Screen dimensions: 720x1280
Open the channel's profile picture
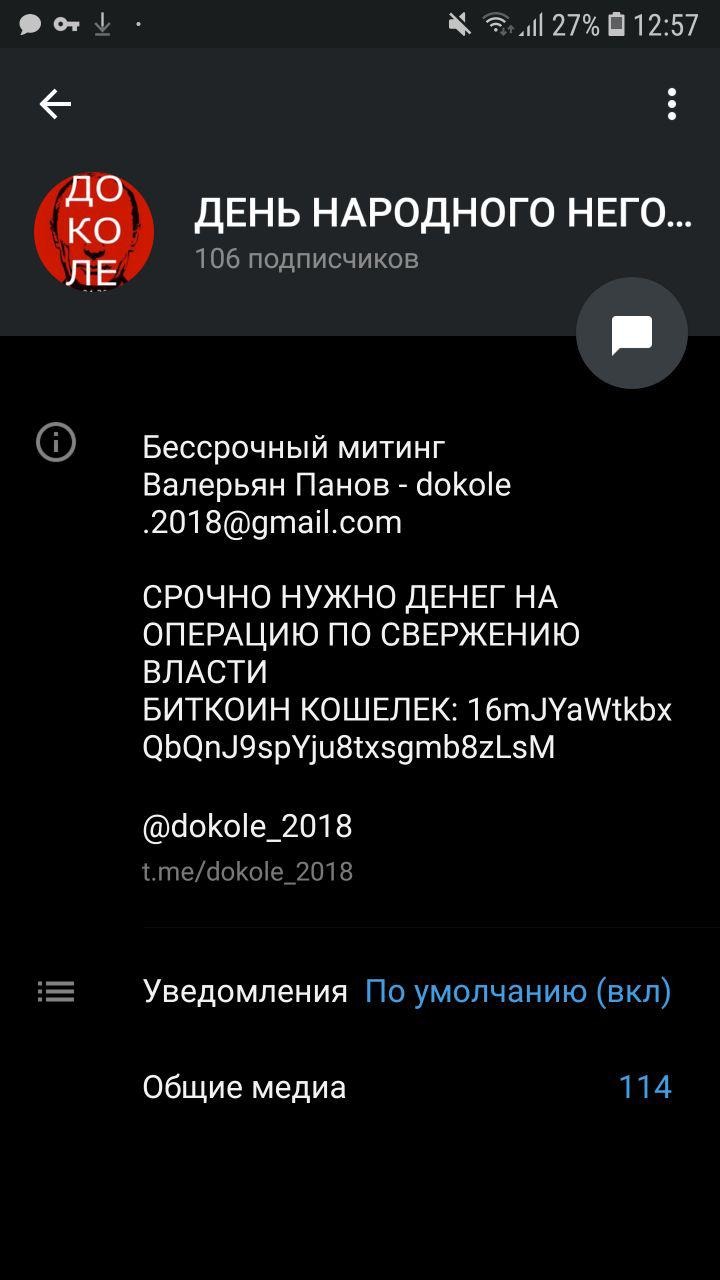[94, 231]
